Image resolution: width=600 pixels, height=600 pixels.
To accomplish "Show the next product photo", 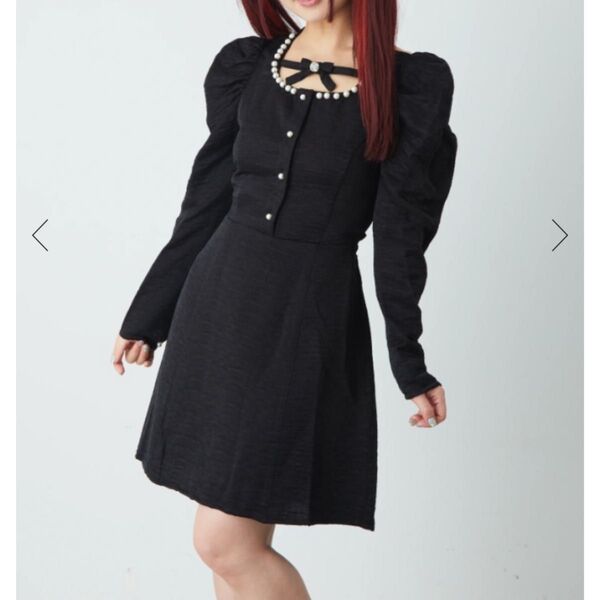I will [x=559, y=235].
